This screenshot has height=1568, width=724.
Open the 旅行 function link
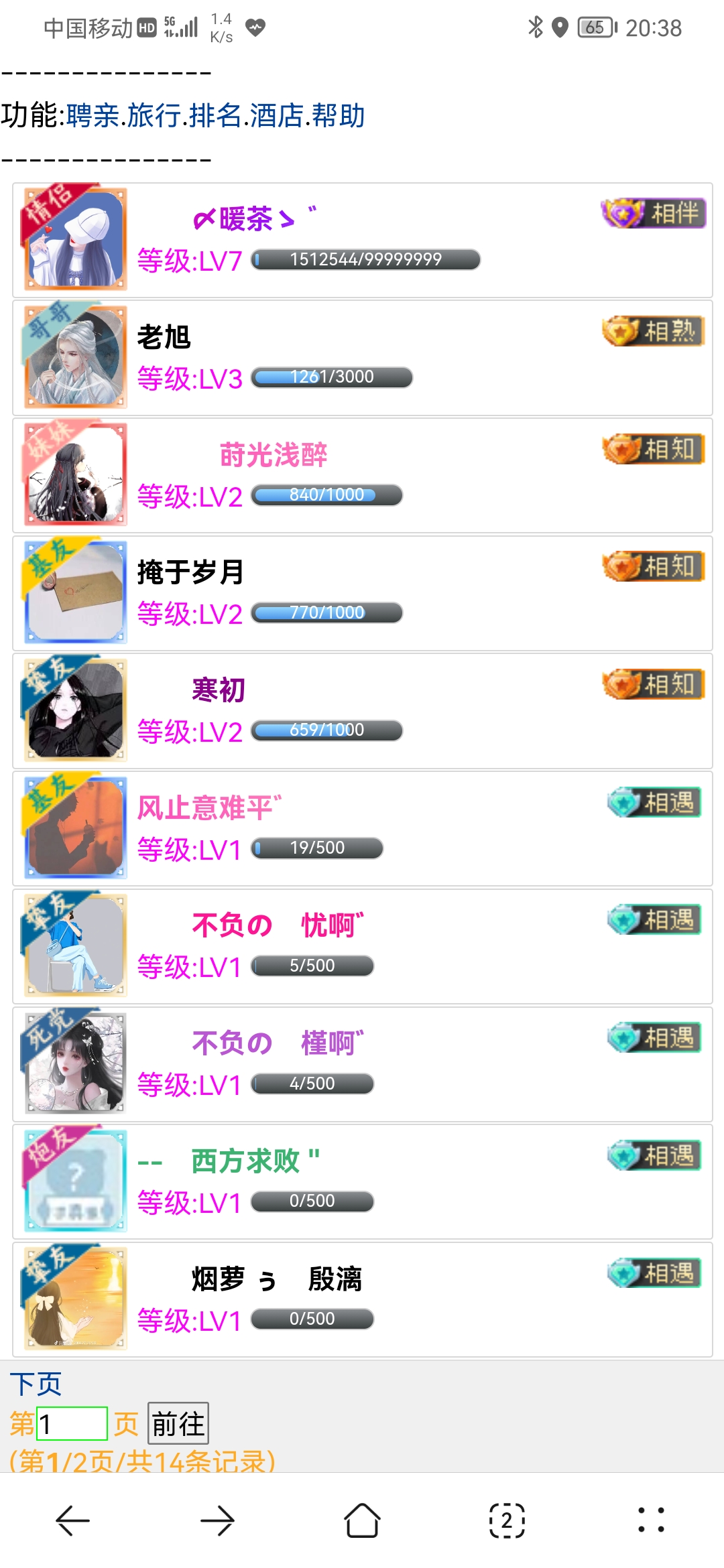[155, 116]
